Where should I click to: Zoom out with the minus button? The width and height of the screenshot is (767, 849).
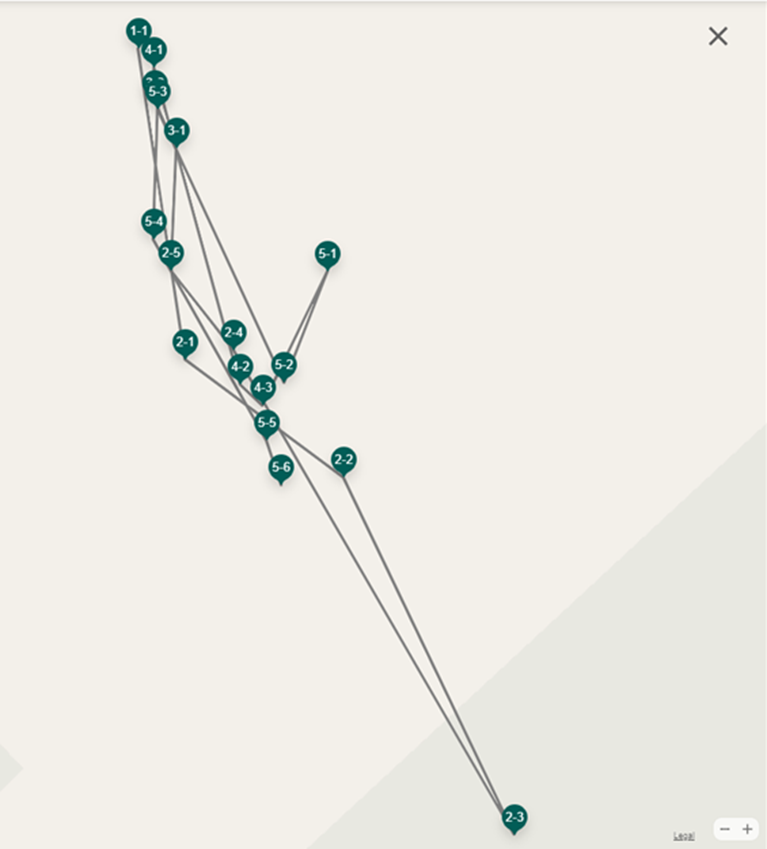725,829
